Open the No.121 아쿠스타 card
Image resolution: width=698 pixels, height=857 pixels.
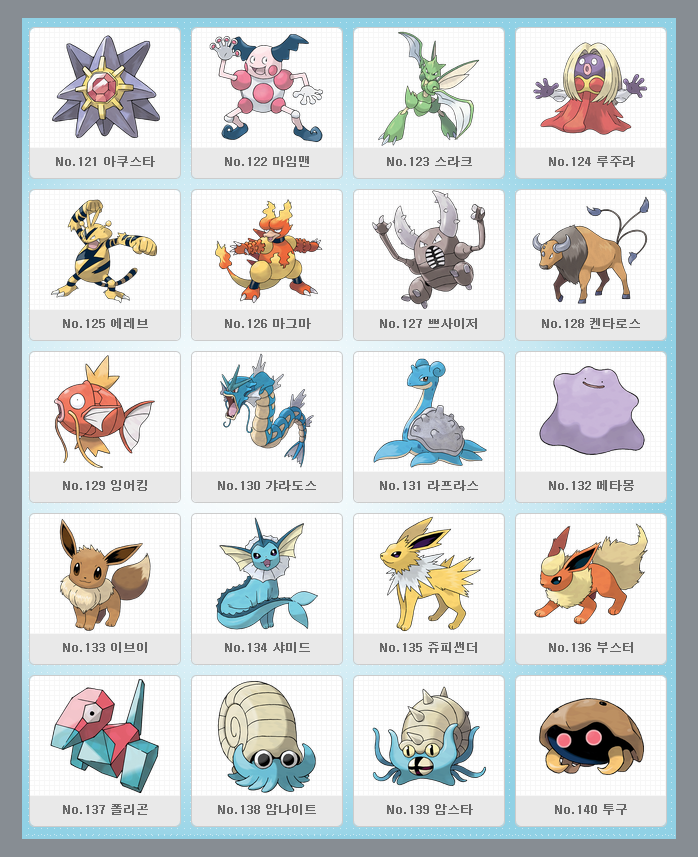pyautogui.click(x=105, y=102)
